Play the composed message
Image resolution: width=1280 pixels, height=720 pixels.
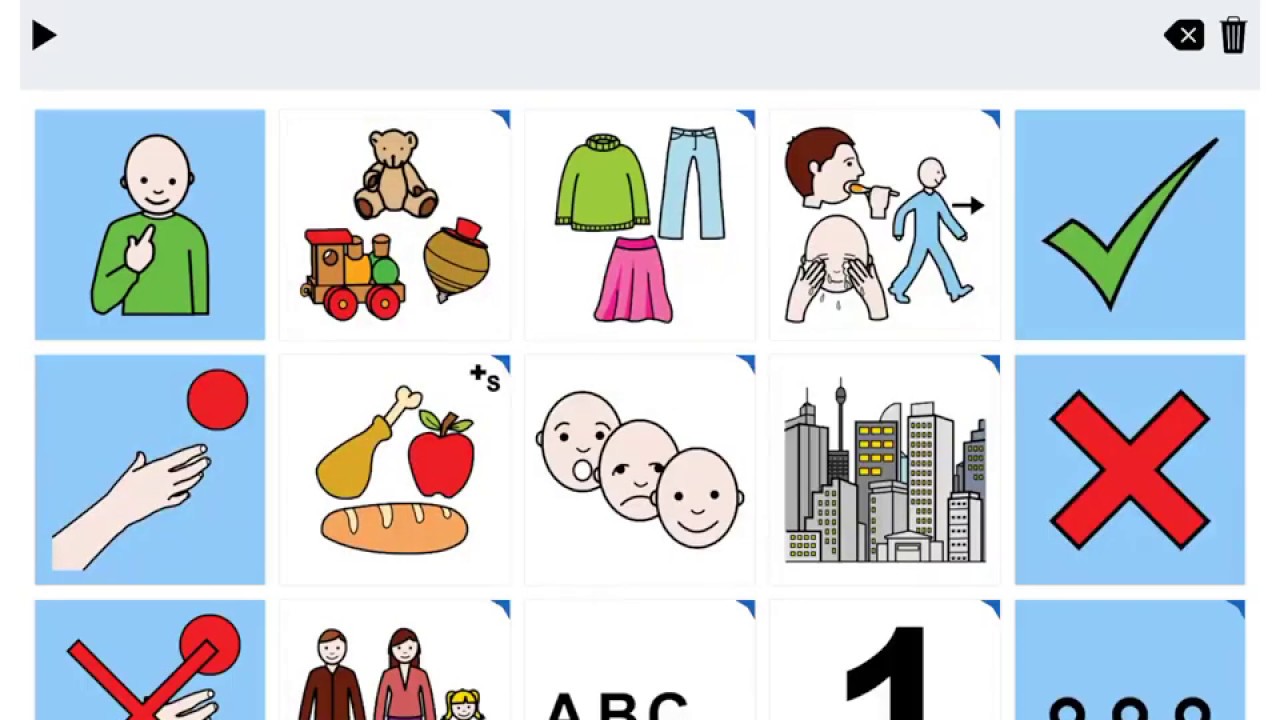click(43, 36)
